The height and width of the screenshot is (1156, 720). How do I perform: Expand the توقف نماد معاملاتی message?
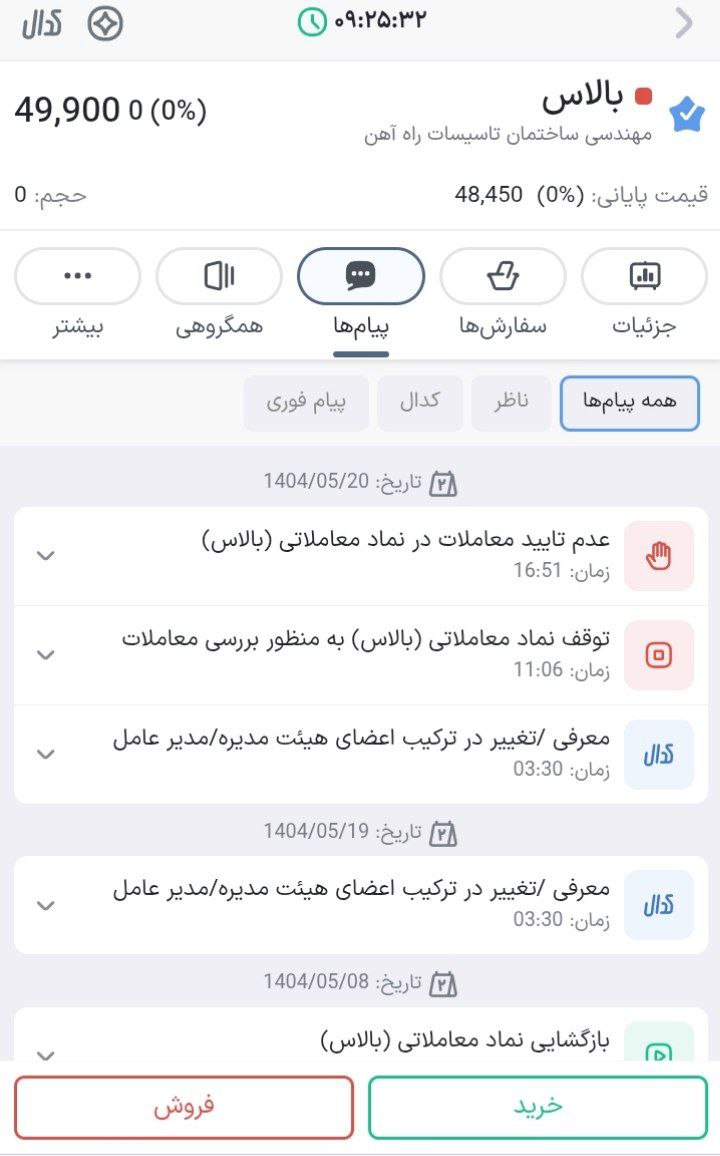pos(45,654)
